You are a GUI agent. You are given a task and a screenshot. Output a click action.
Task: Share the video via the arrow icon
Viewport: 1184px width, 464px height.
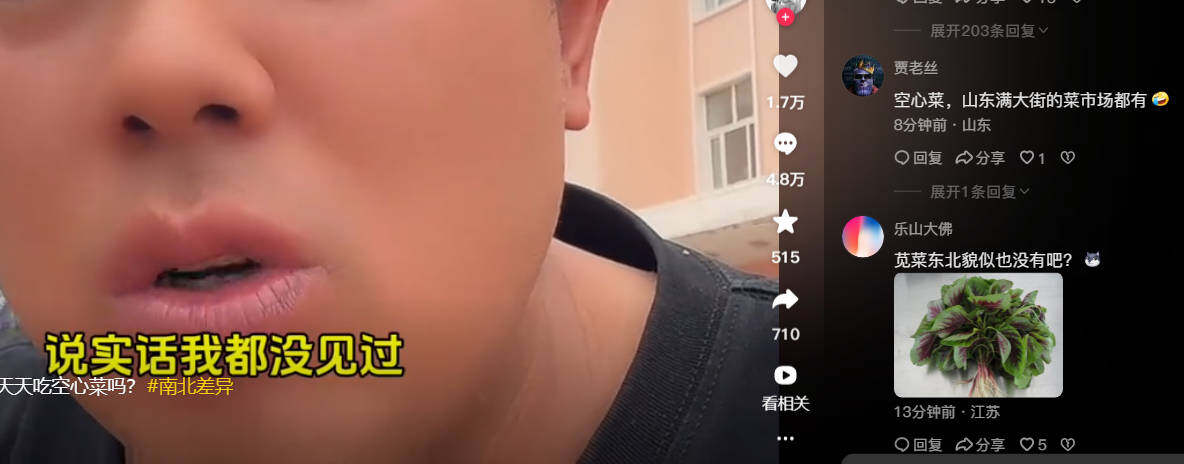tap(786, 299)
